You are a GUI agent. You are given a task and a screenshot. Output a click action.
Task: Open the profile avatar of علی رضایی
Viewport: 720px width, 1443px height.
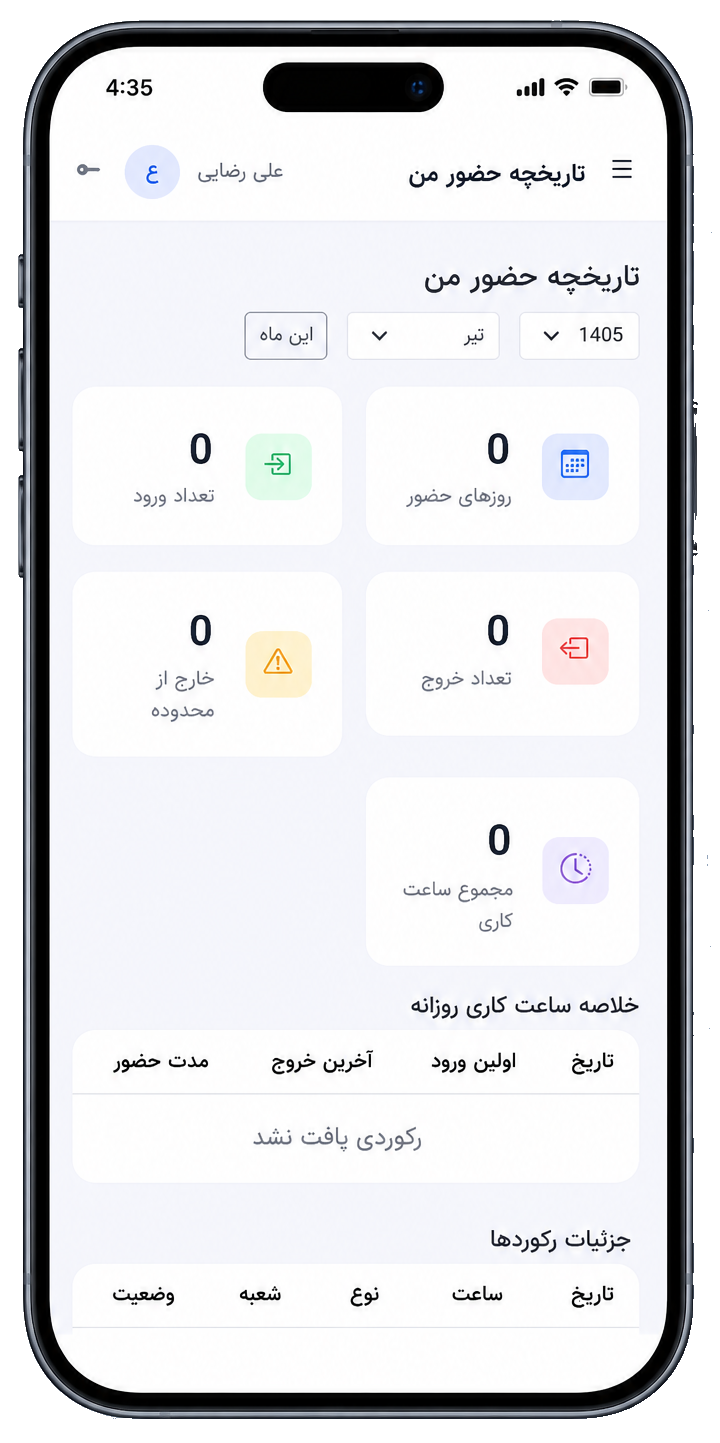pyautogui.click(x=152, y=172)
